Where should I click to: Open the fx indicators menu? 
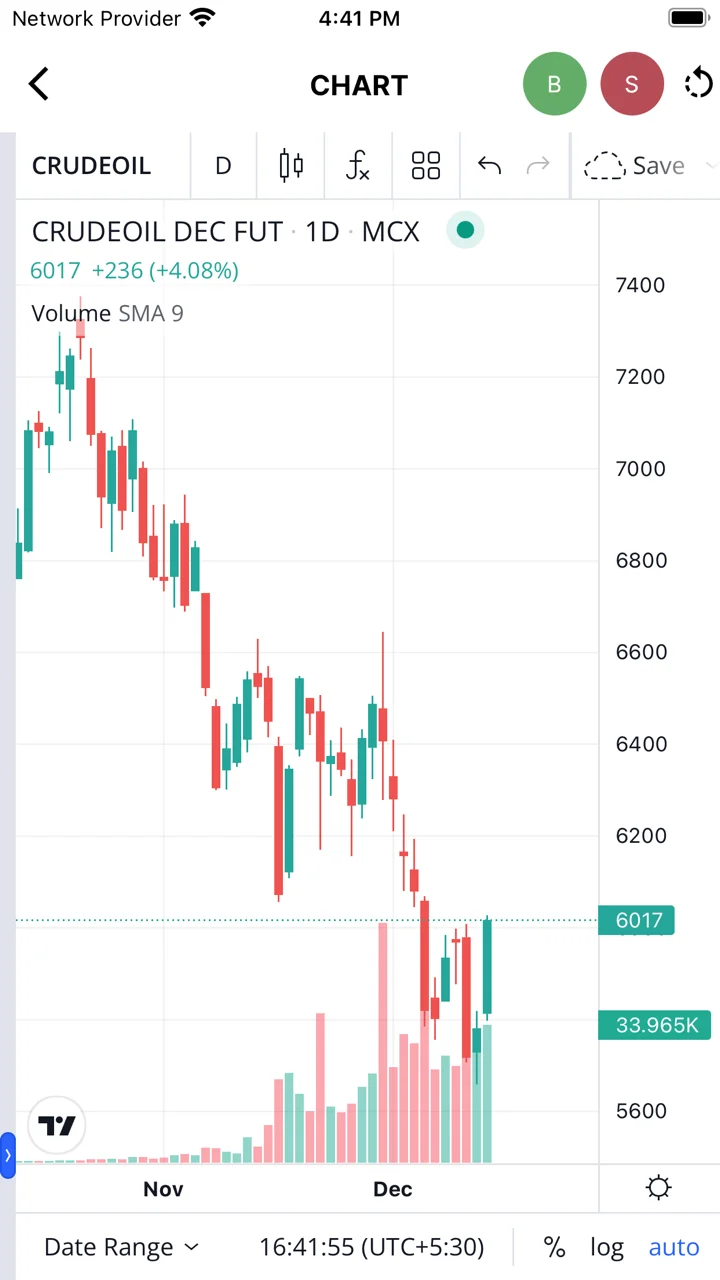[x=357, y=166]
